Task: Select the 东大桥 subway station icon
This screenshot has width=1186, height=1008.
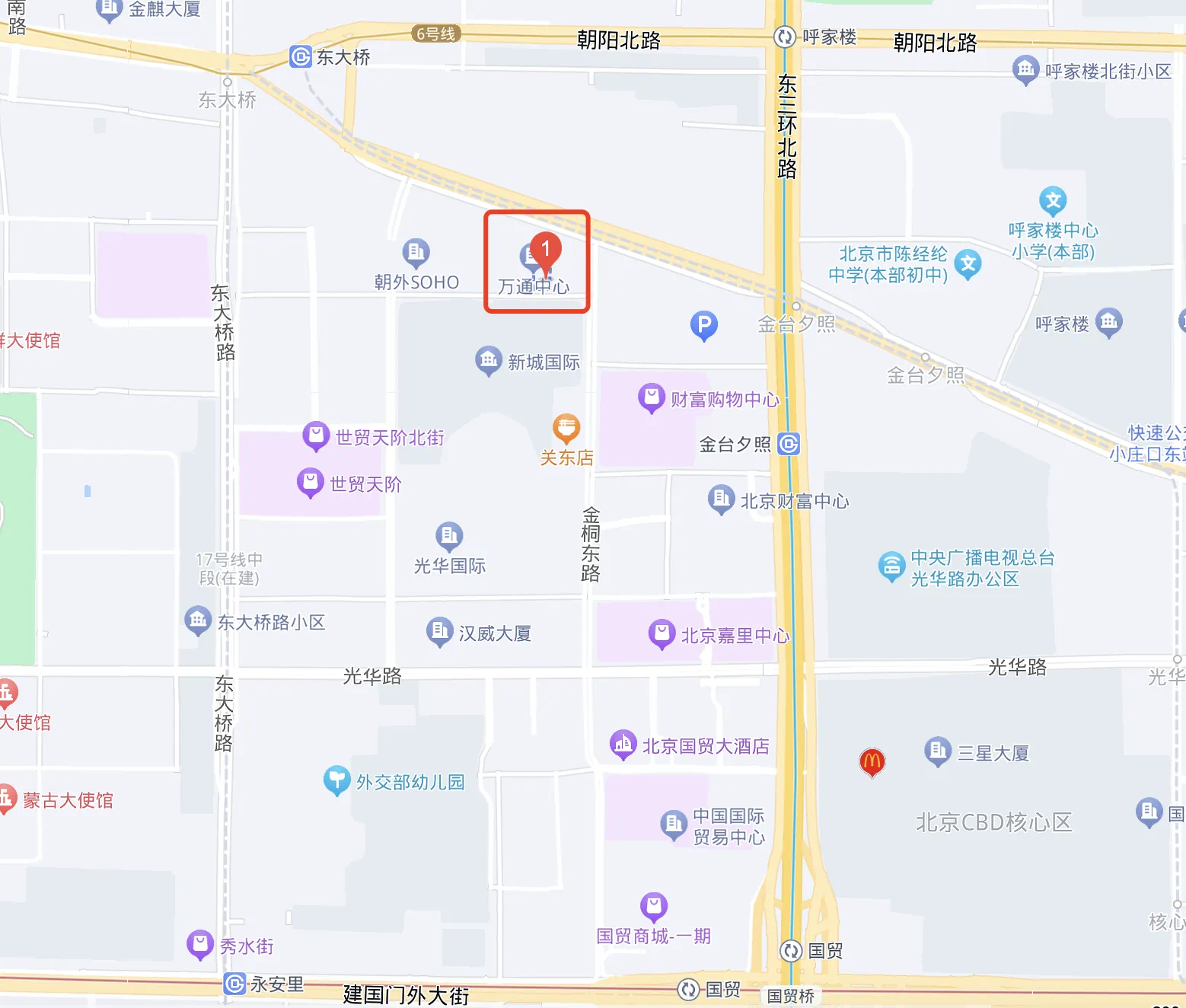Action: 301,56
